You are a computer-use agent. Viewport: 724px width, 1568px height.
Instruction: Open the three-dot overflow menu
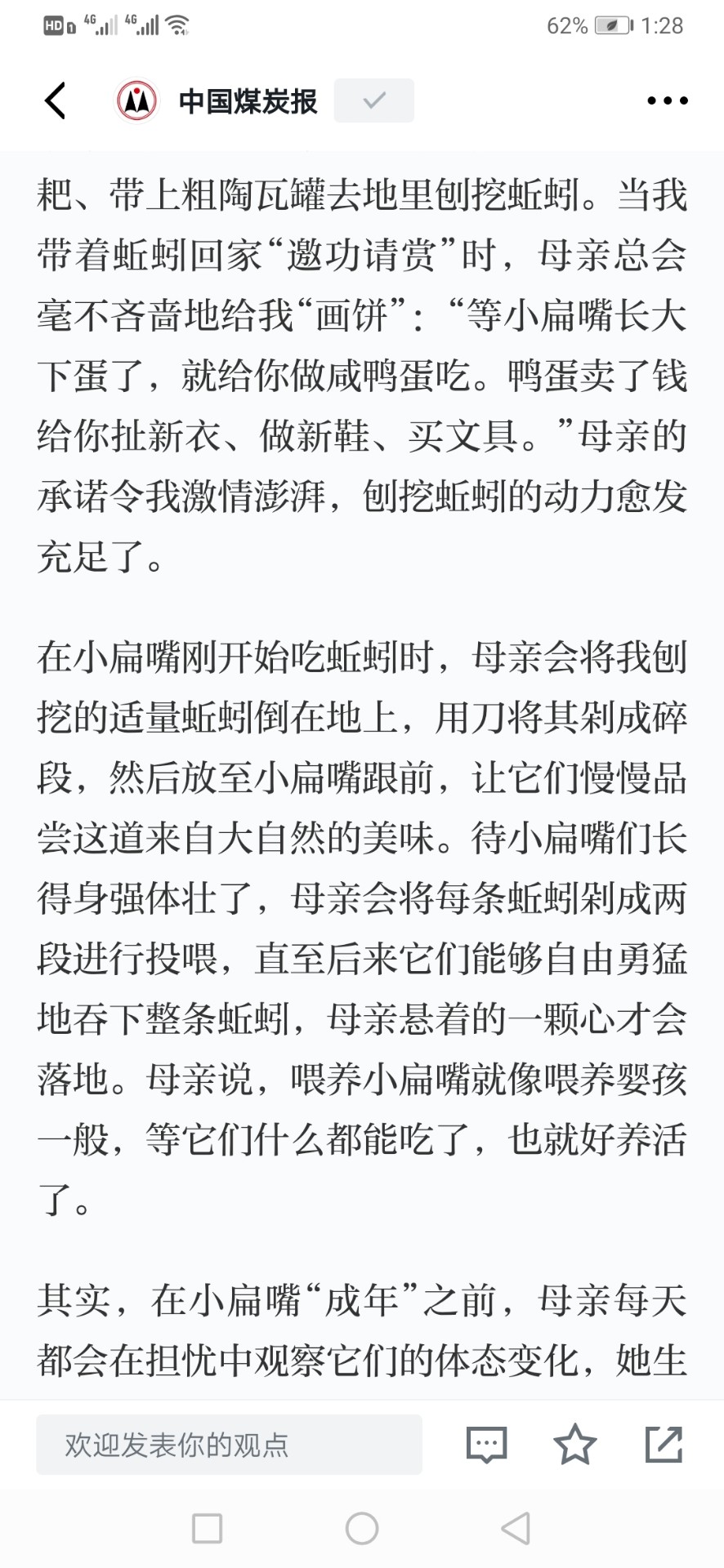[x=667, y=100]
